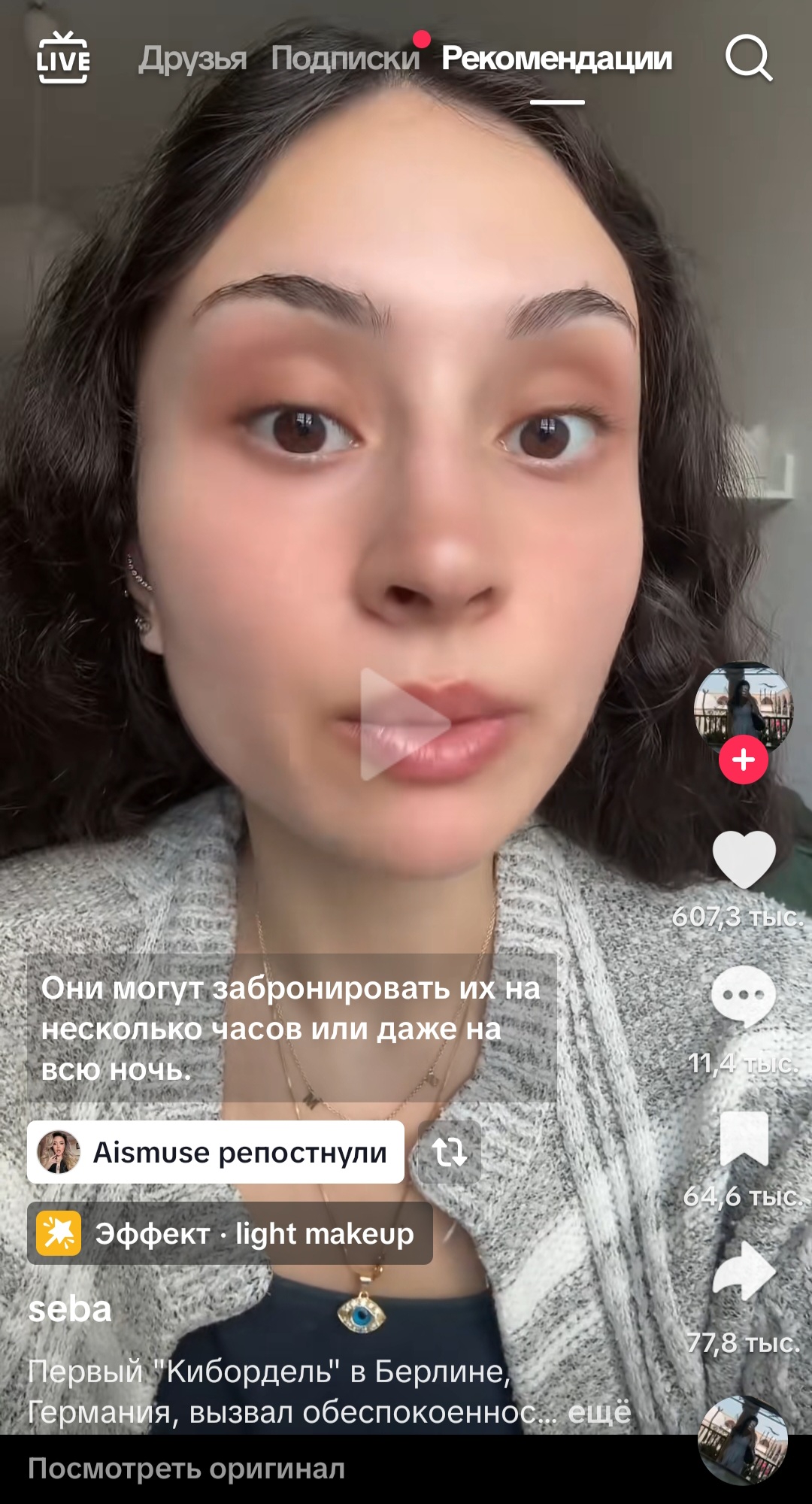Expand the caption with ещё
The height and width of the screenshot is (1504, 812).
point(599,1412)
